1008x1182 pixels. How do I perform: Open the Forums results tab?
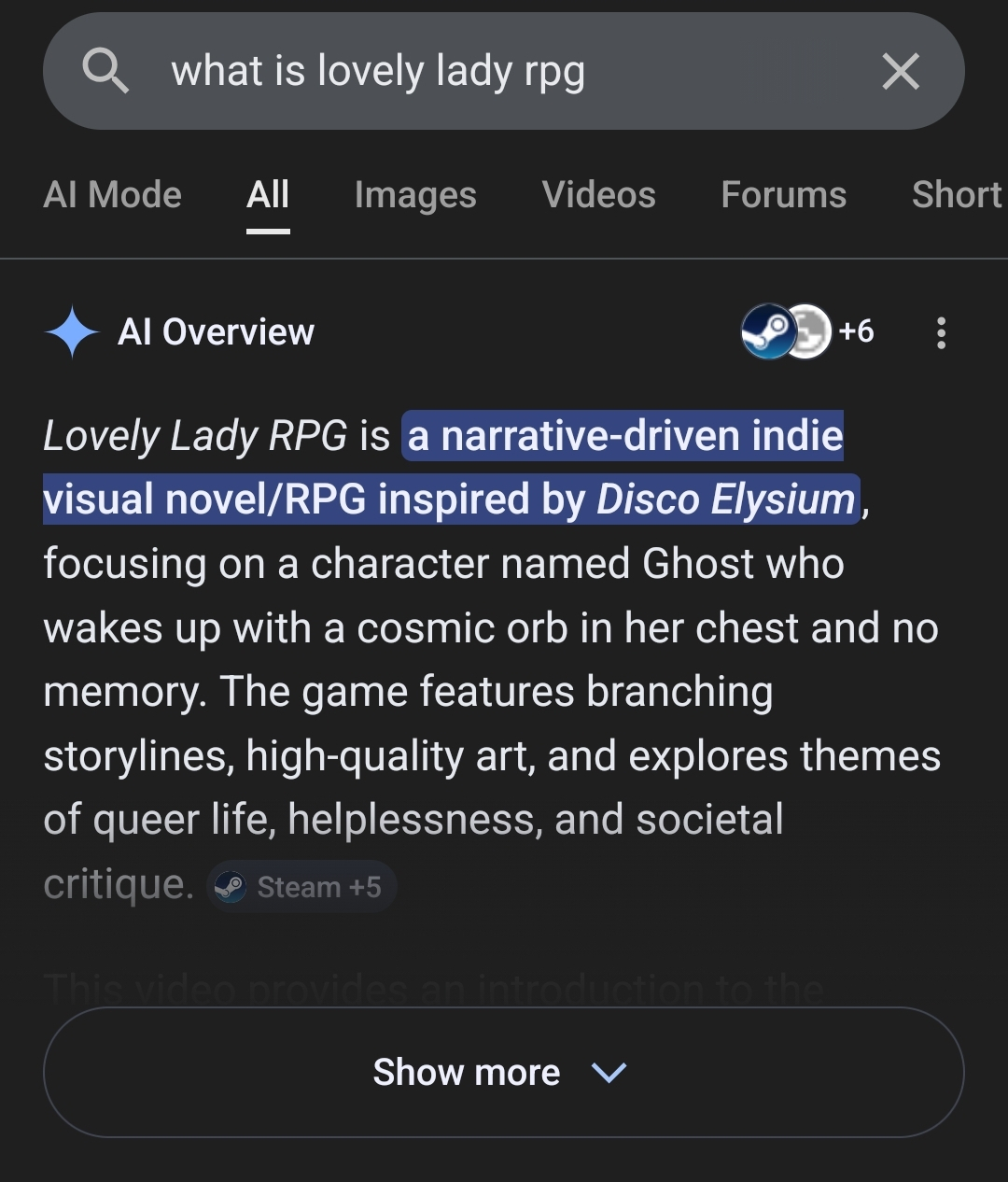click(x=783, y=195)
